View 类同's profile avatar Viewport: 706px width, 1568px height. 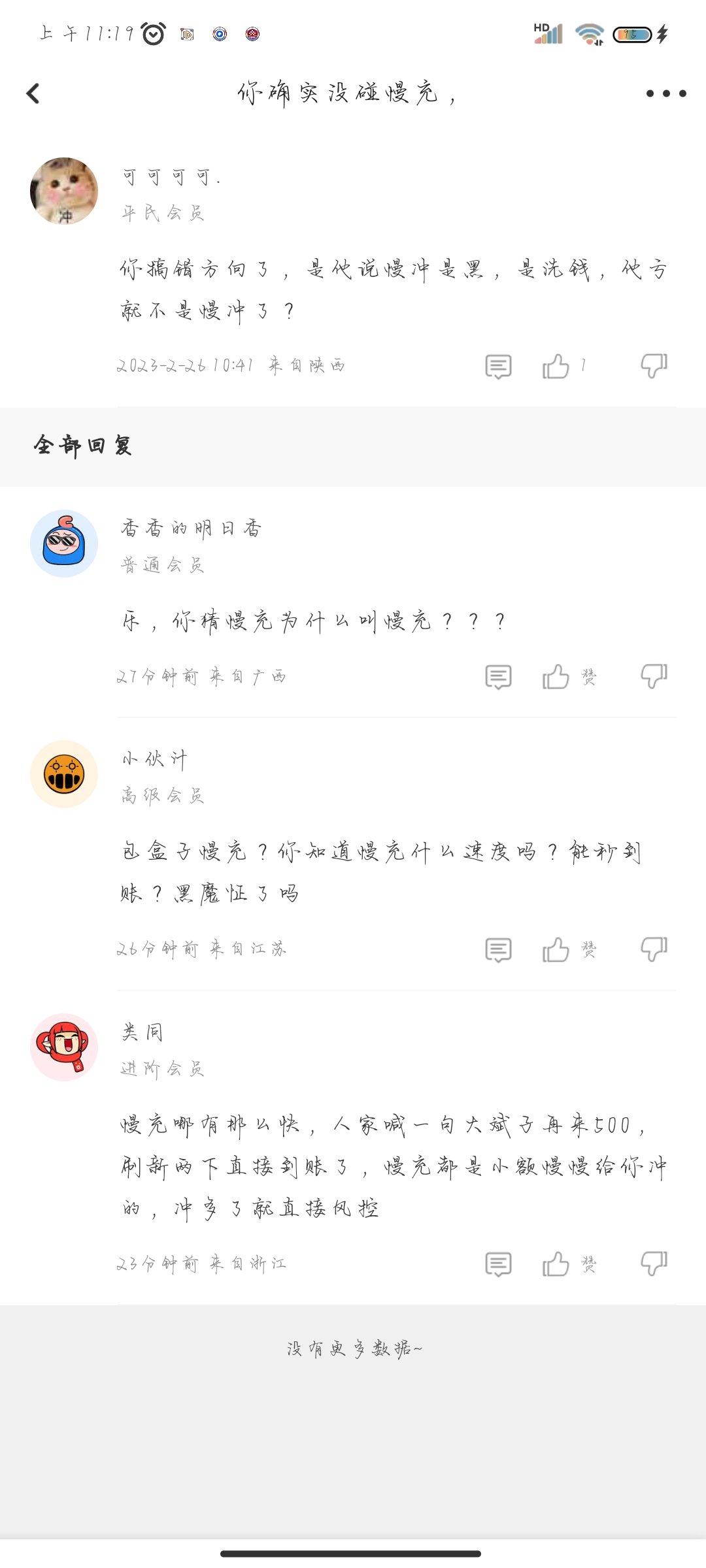tap(64, 1047)
